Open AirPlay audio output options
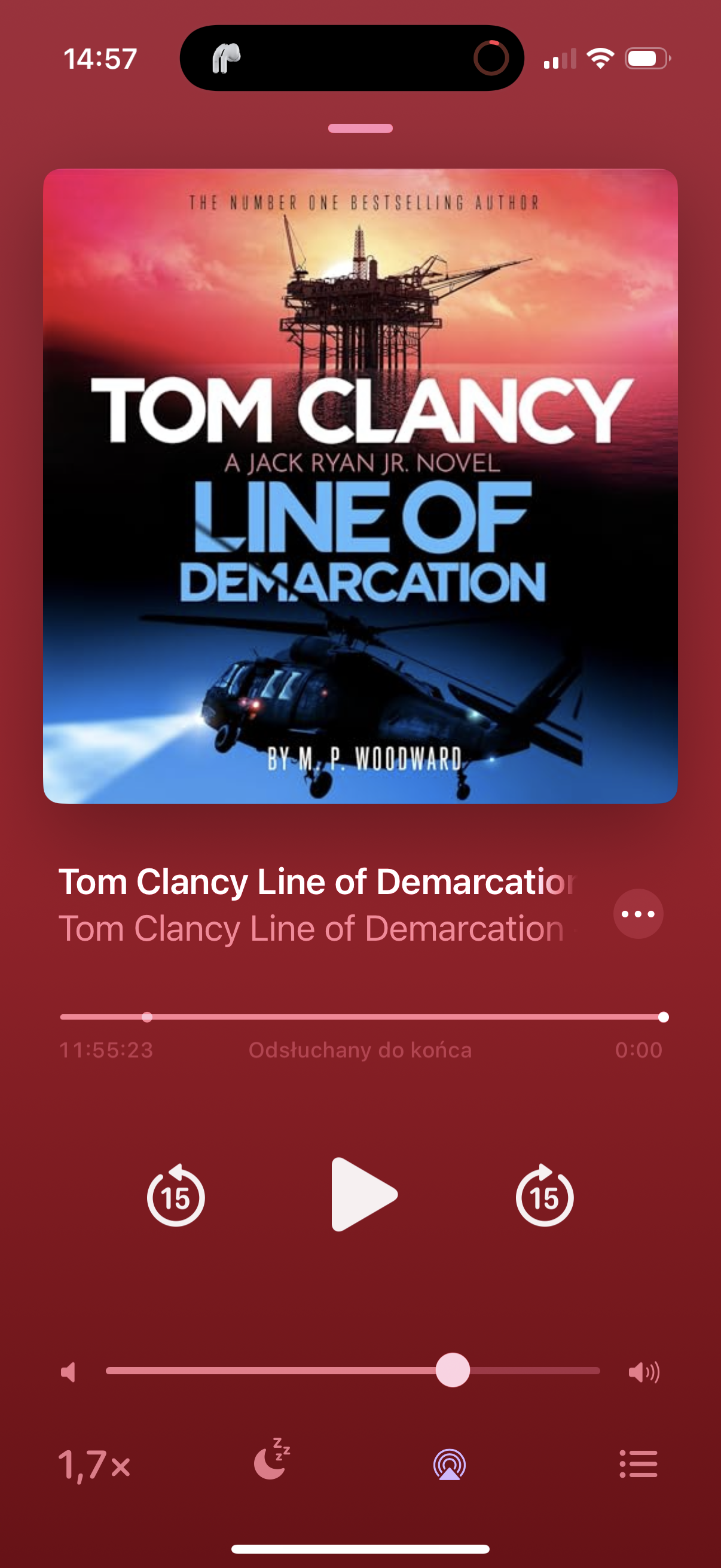The image size is (721, 1568). [x=450, y=1464]
